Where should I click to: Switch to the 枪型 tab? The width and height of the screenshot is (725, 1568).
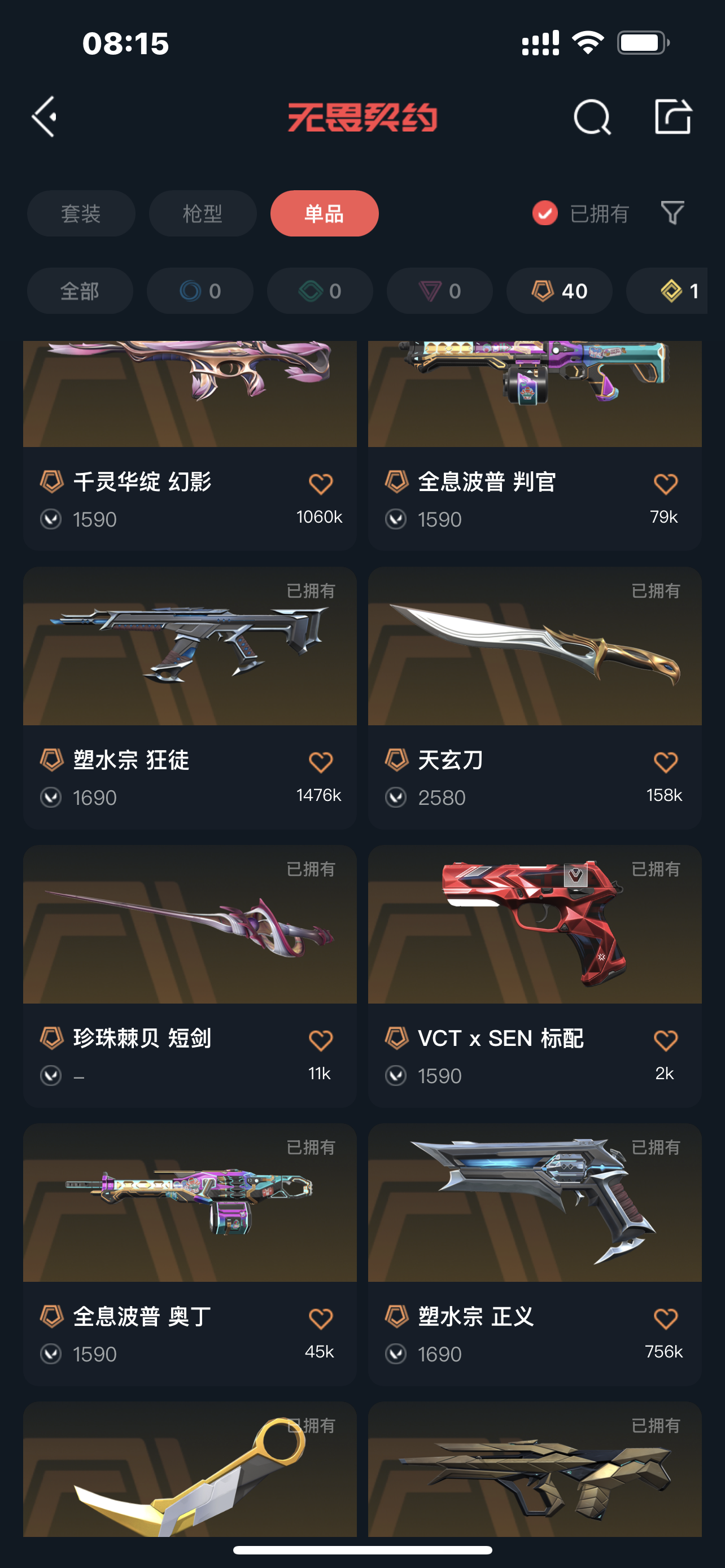click(x=203, y=214)
